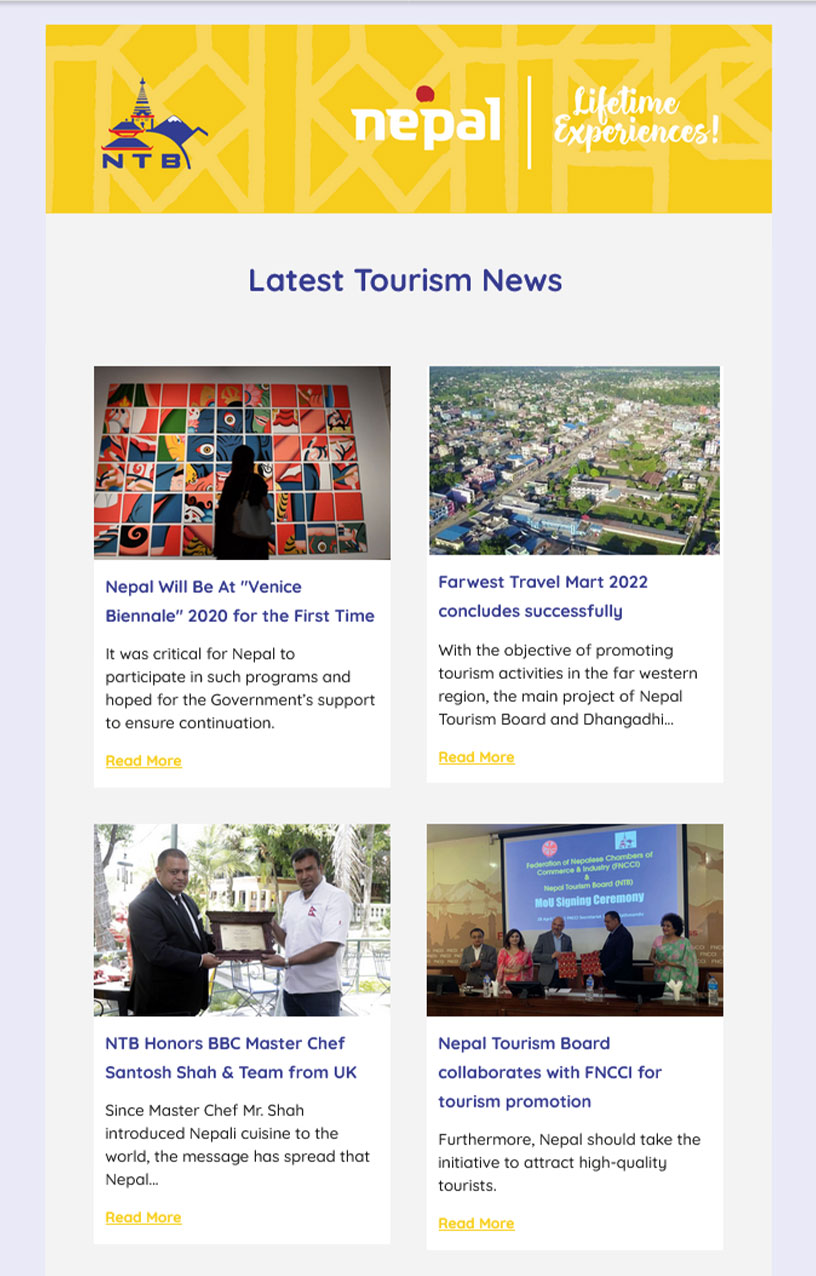Tap the Master Chef award photo
The height and width of the screenshot is (1276, 816).
[x=242, y=920]
